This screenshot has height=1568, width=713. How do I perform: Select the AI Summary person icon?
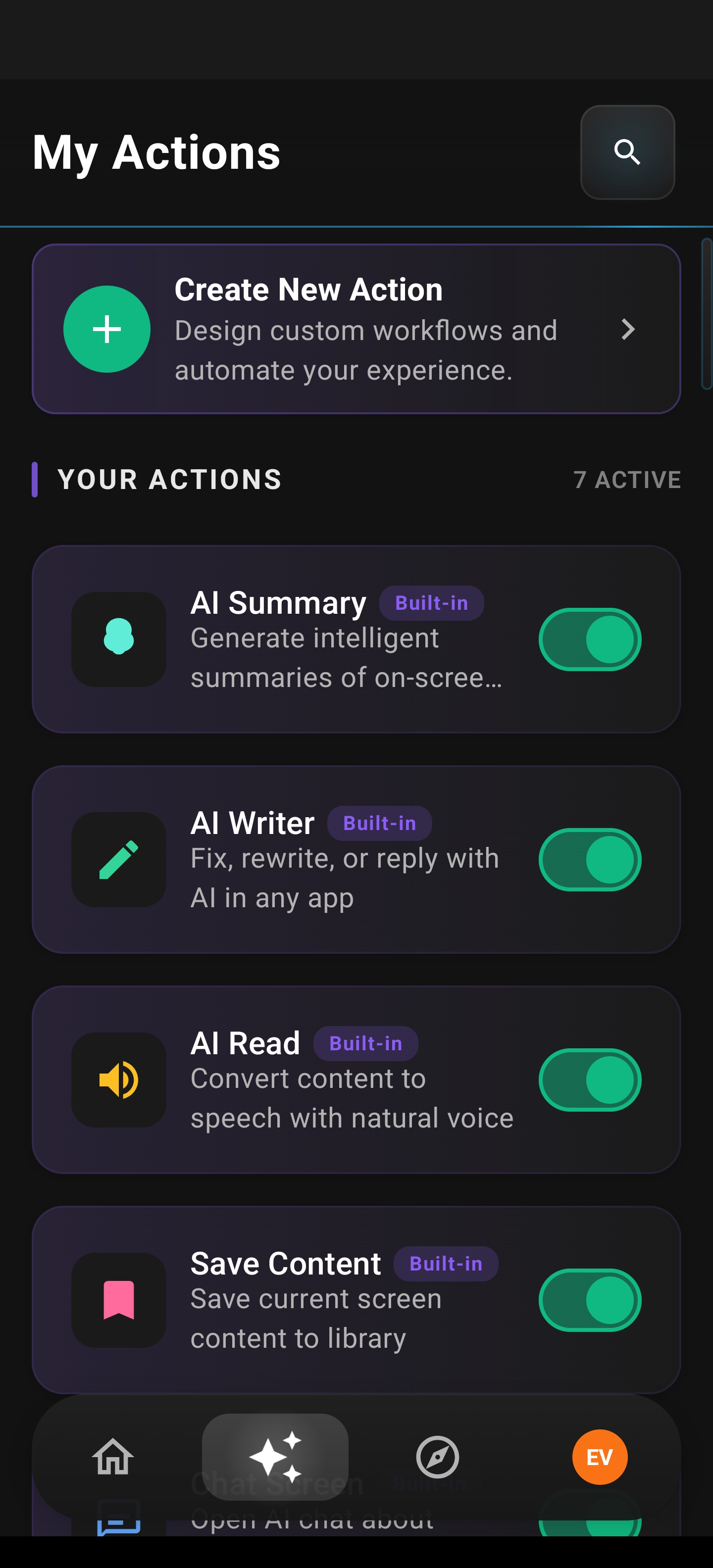119,639
